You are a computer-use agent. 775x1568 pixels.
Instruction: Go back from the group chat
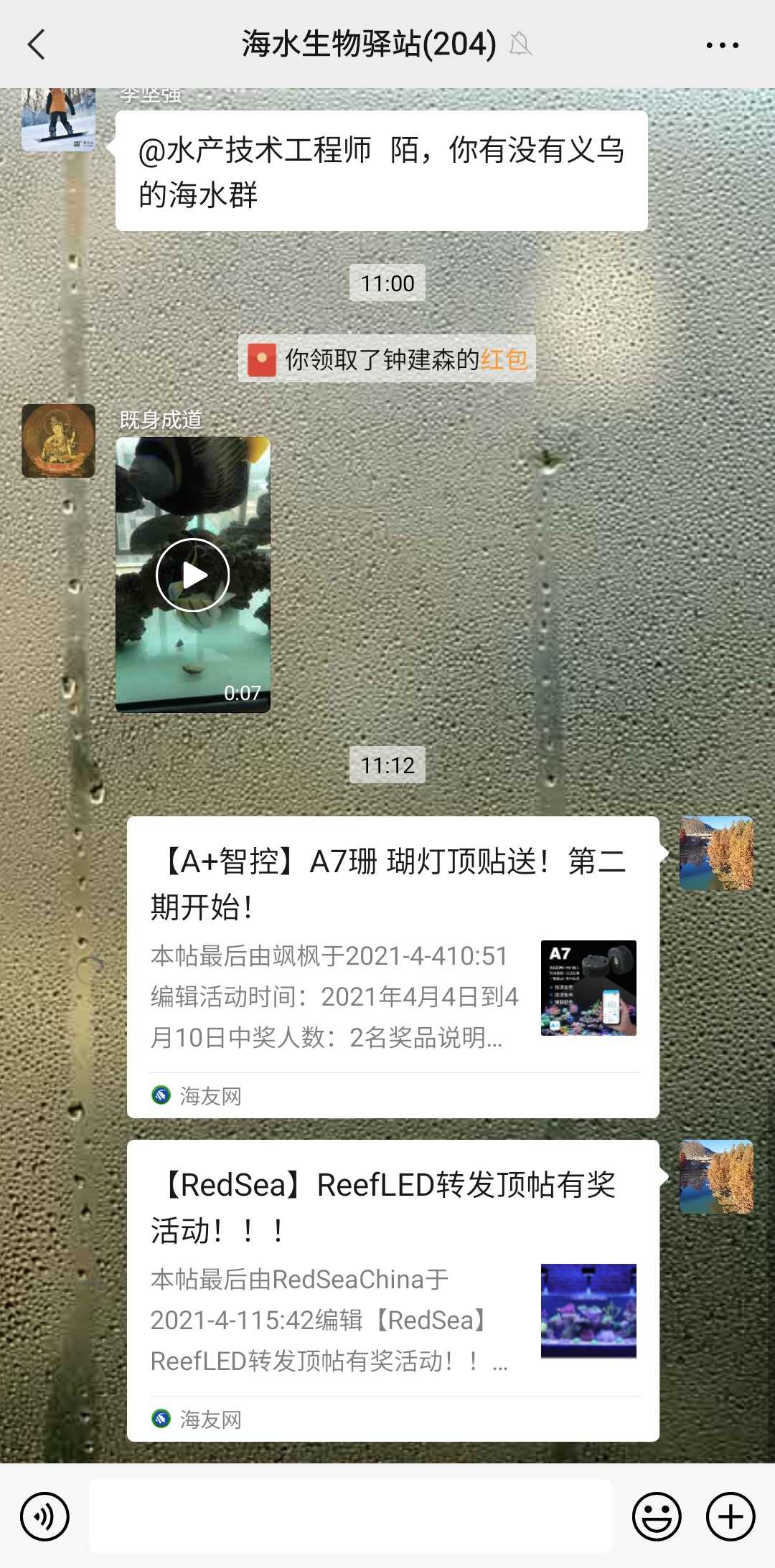click(37, 44)
